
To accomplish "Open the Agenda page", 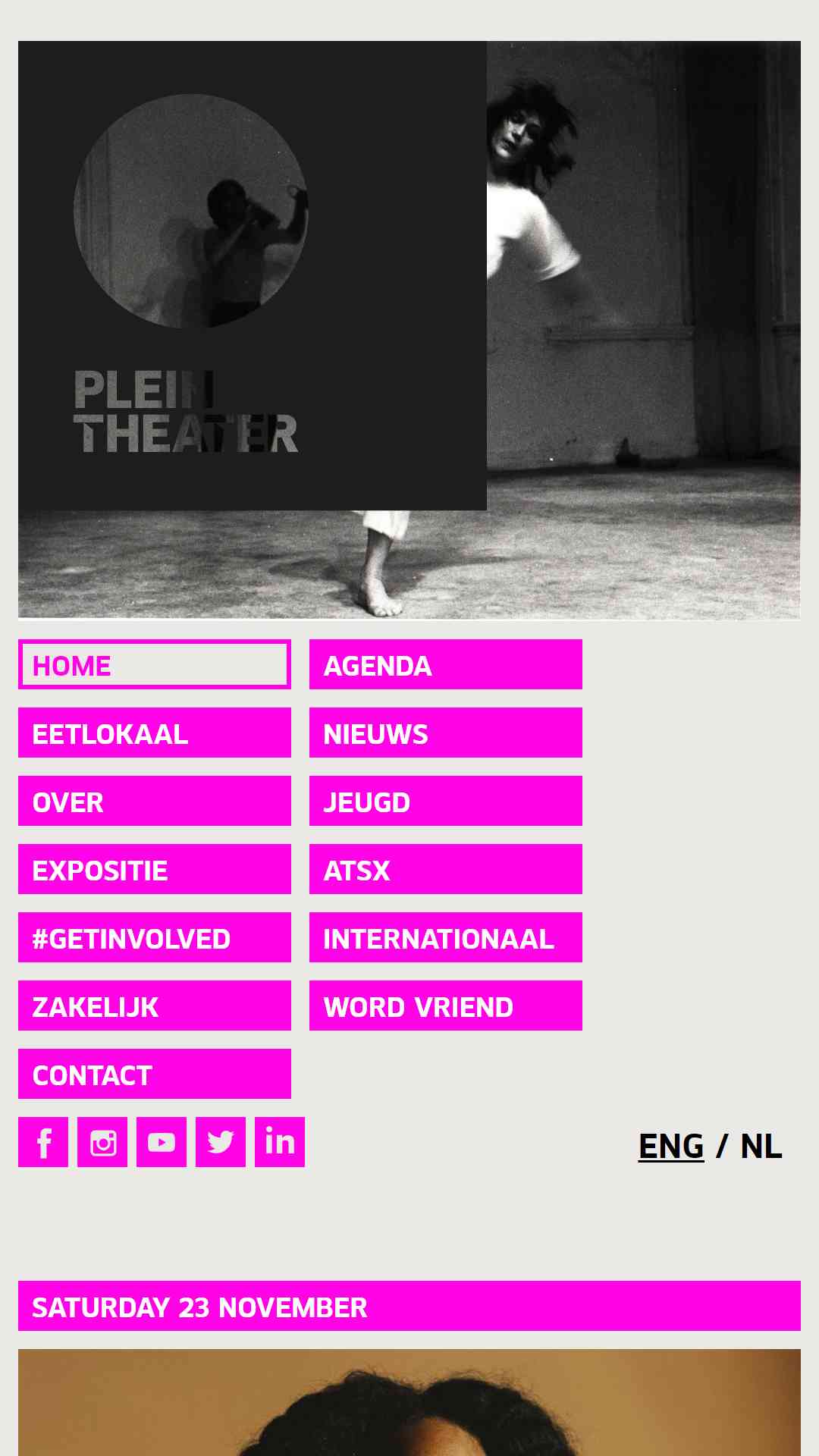I will [x=446, y=664].
